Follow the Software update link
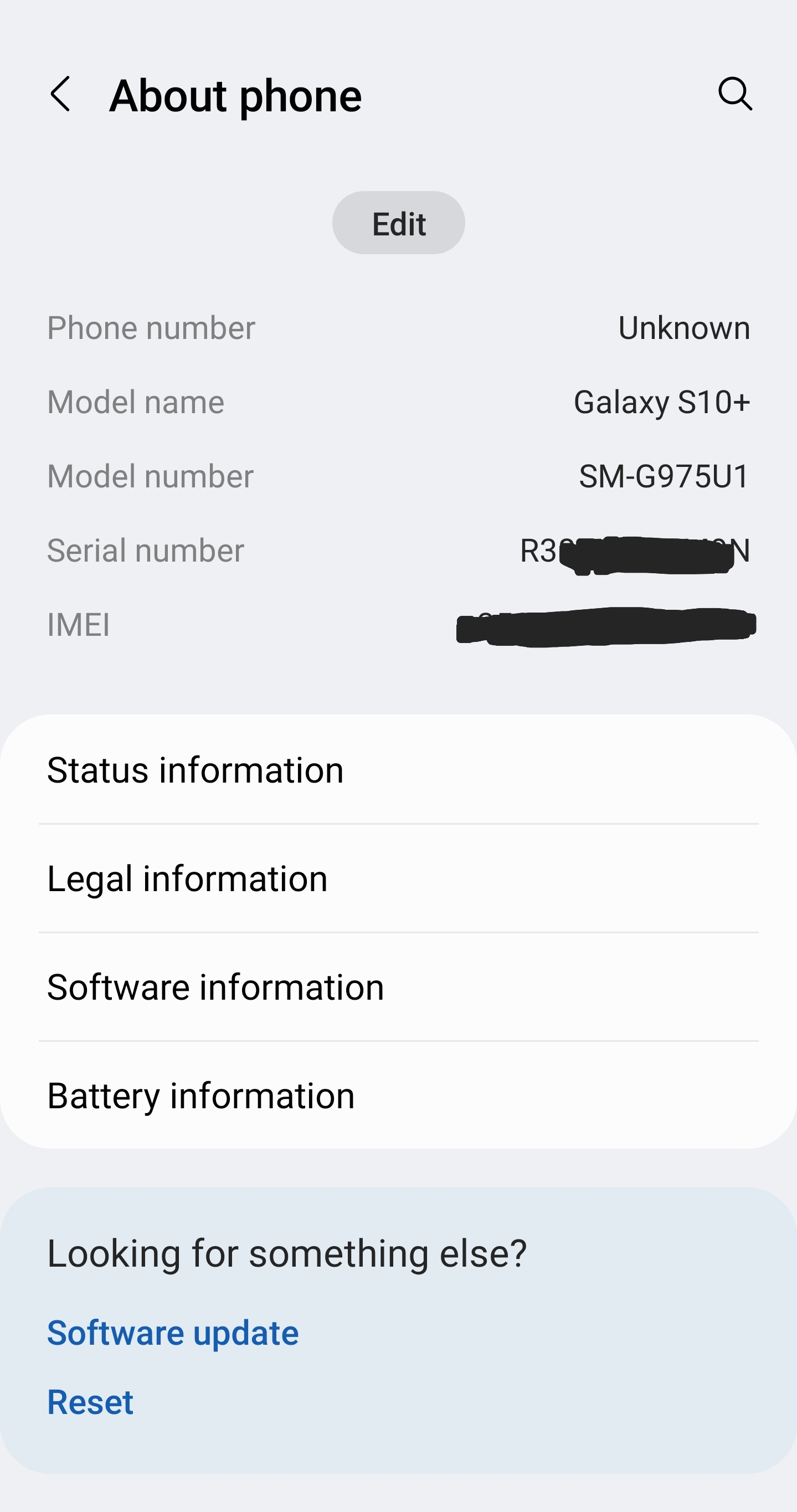The image size is (797, 1512). pos(173,1333)
